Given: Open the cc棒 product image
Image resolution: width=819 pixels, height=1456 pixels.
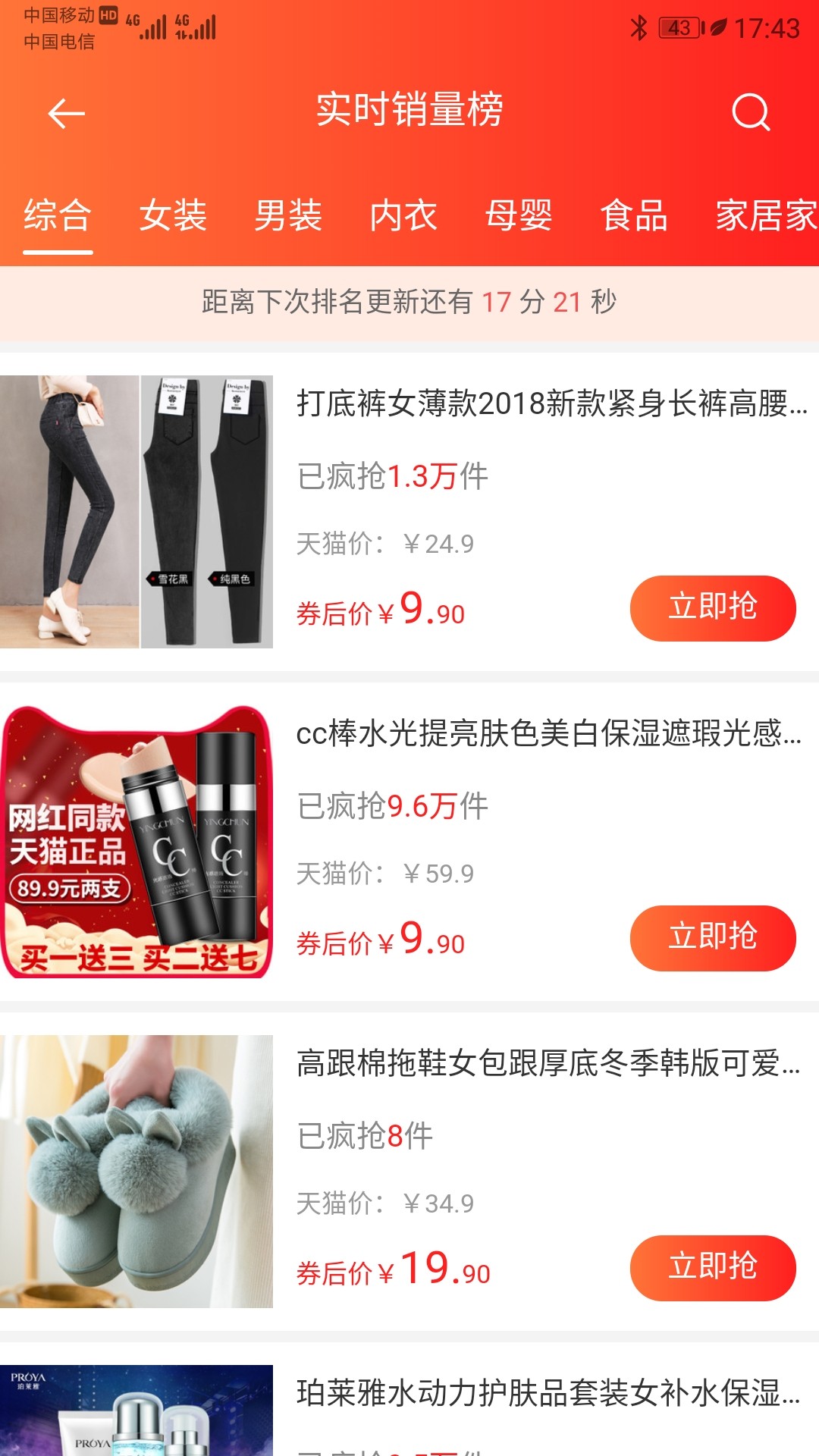Looking at the screenshot, I should click(x=136, y=842).
